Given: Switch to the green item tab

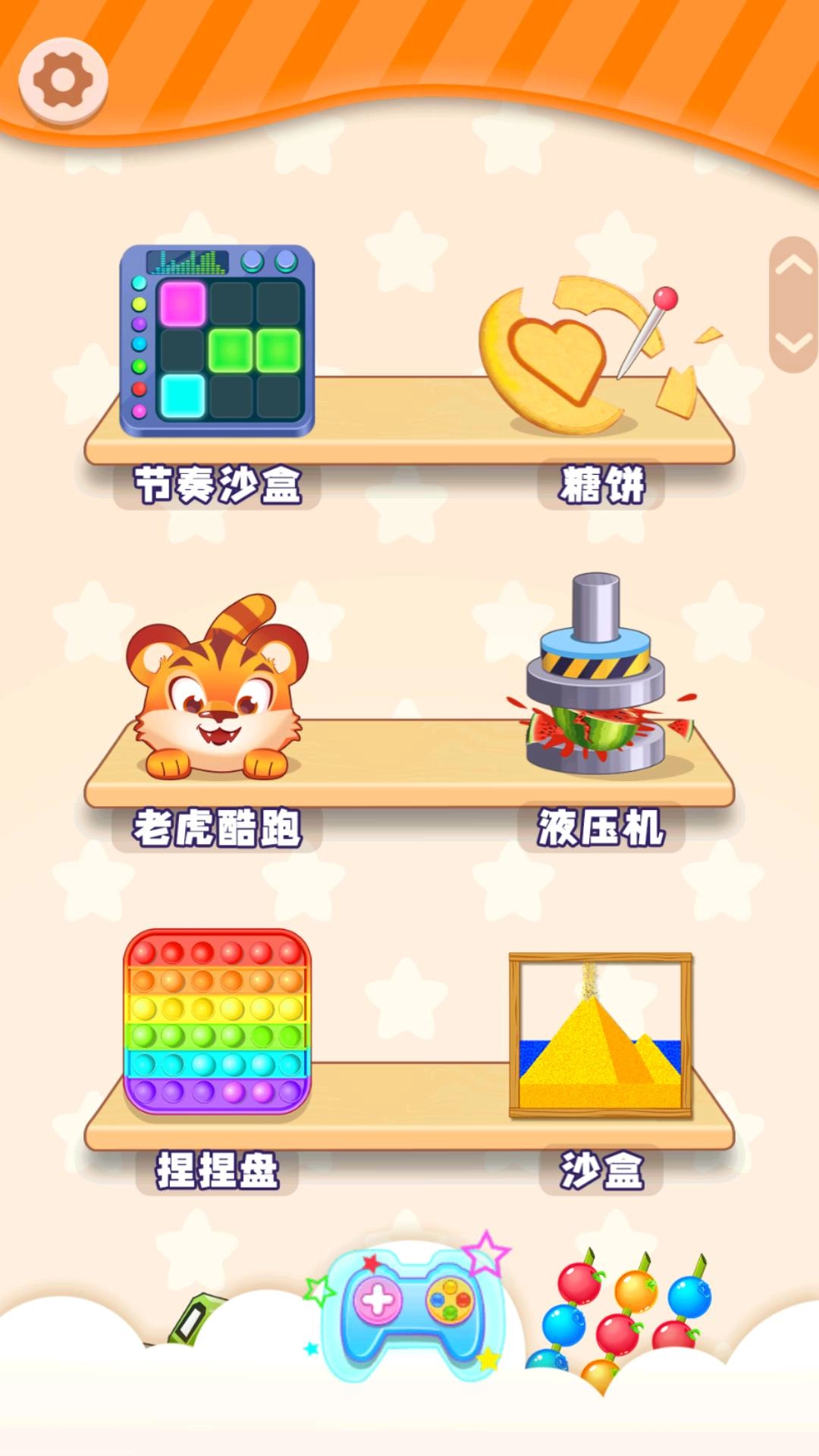Looking at the screenshot, I should (193, 1319).
